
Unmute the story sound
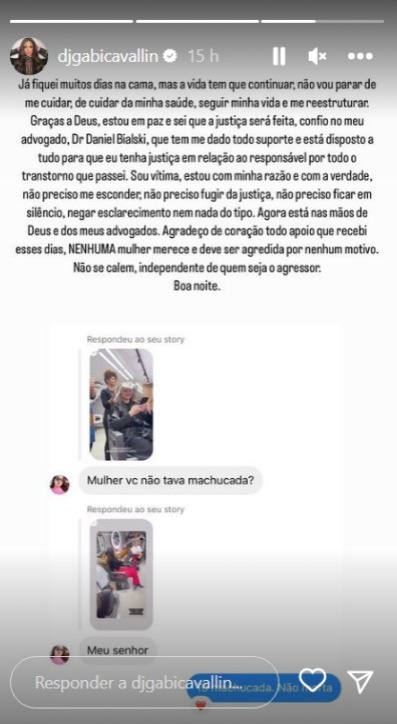318,56
